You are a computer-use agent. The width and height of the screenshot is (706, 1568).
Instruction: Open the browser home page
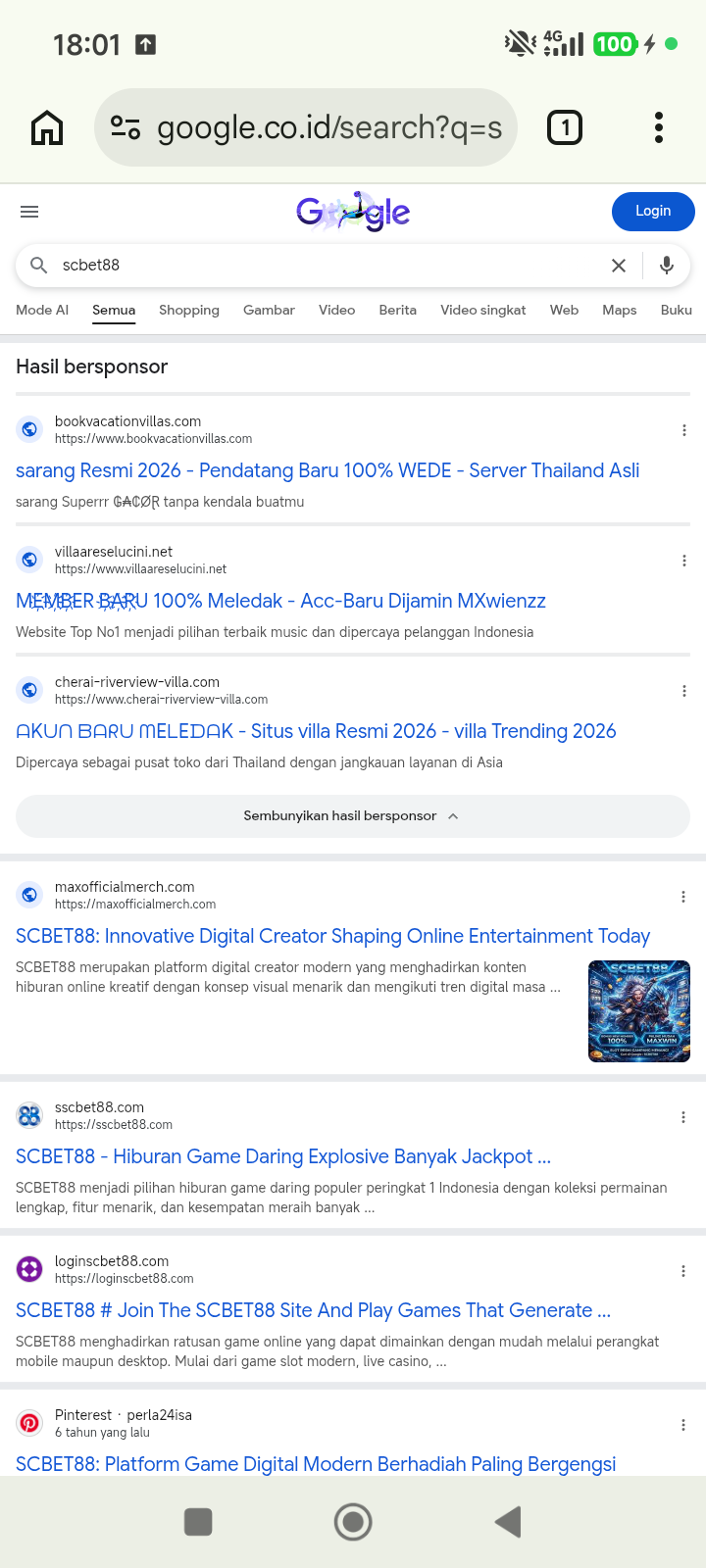(x=47, y=127)
